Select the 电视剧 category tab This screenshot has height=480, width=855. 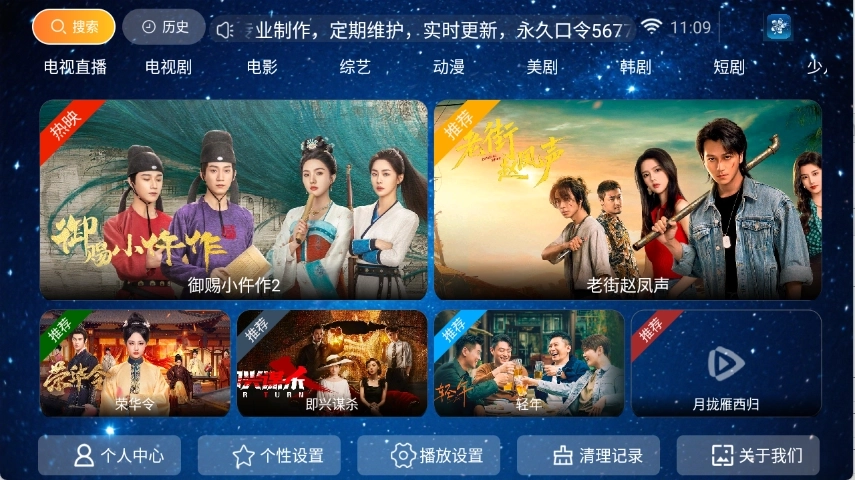(168, 68)
